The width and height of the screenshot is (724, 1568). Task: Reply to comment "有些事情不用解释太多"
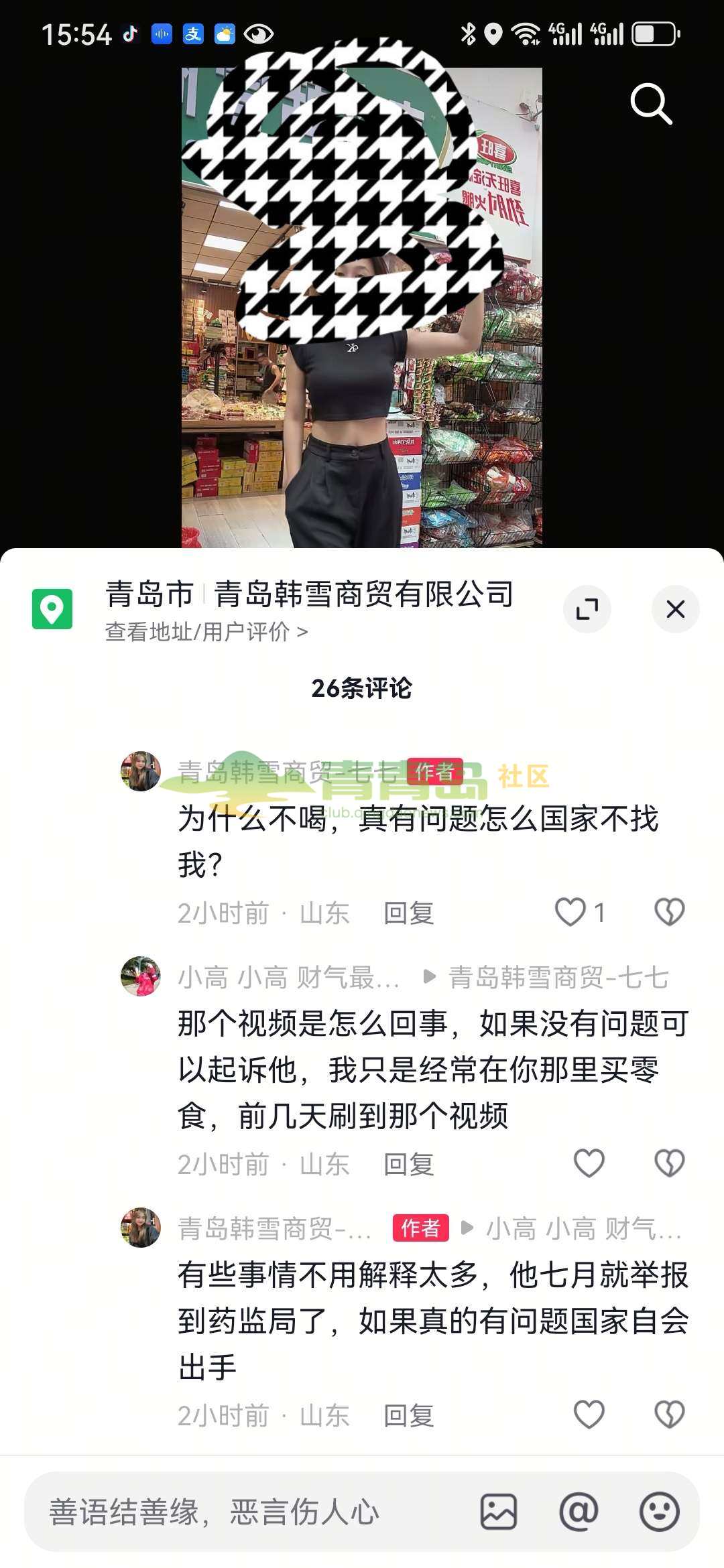pos(408,1416)
